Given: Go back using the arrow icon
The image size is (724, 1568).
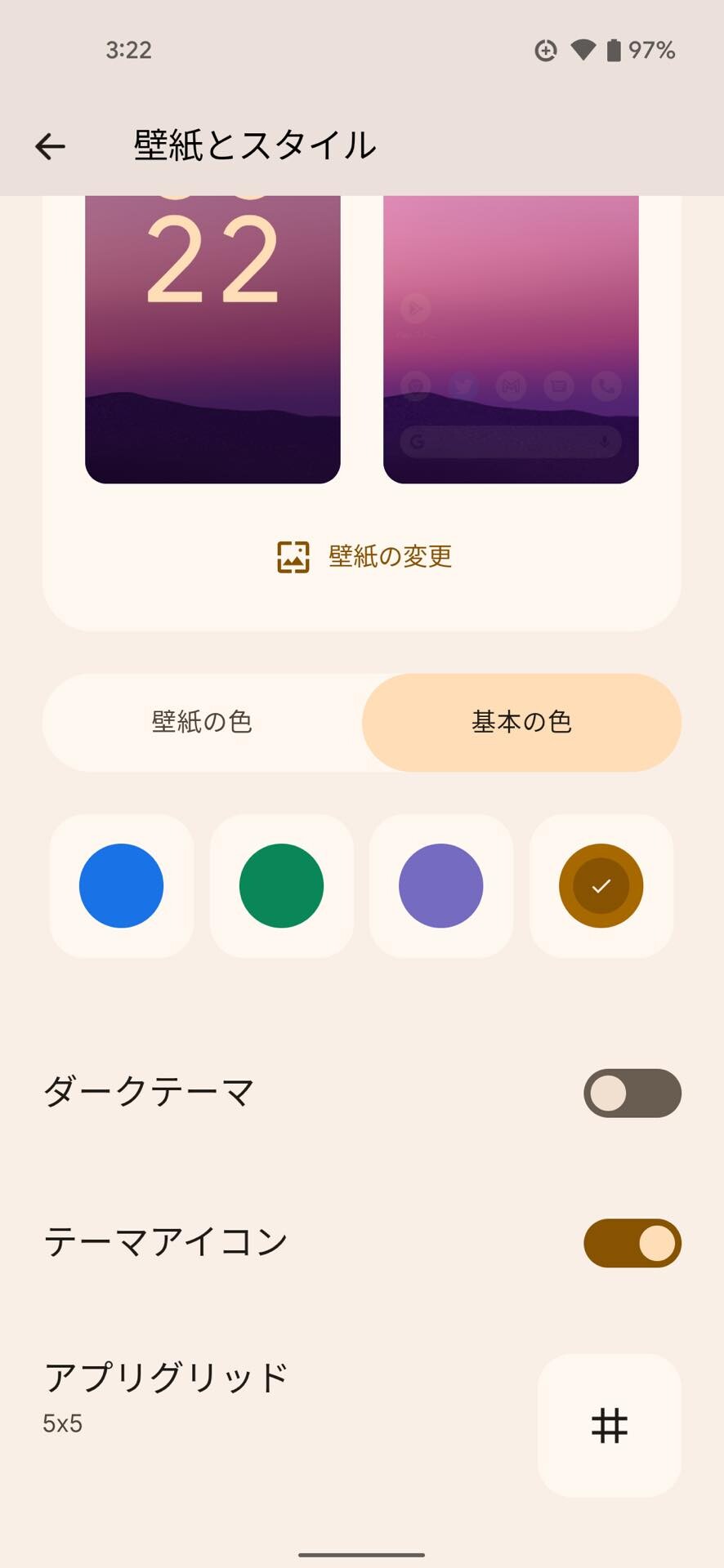Looking at the screenshot, I should [50, 147].
